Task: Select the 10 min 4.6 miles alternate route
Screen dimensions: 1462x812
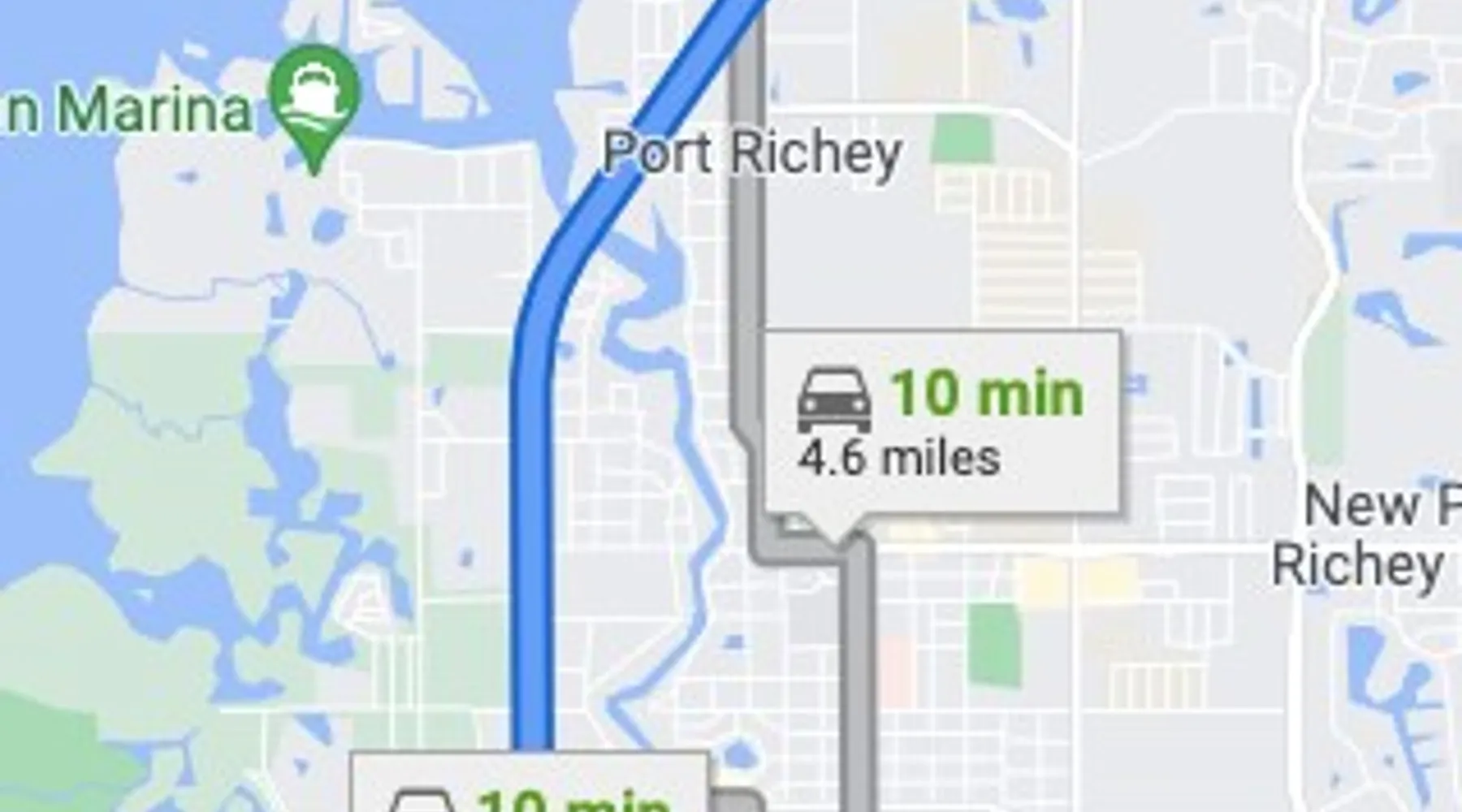Action: 942,424
